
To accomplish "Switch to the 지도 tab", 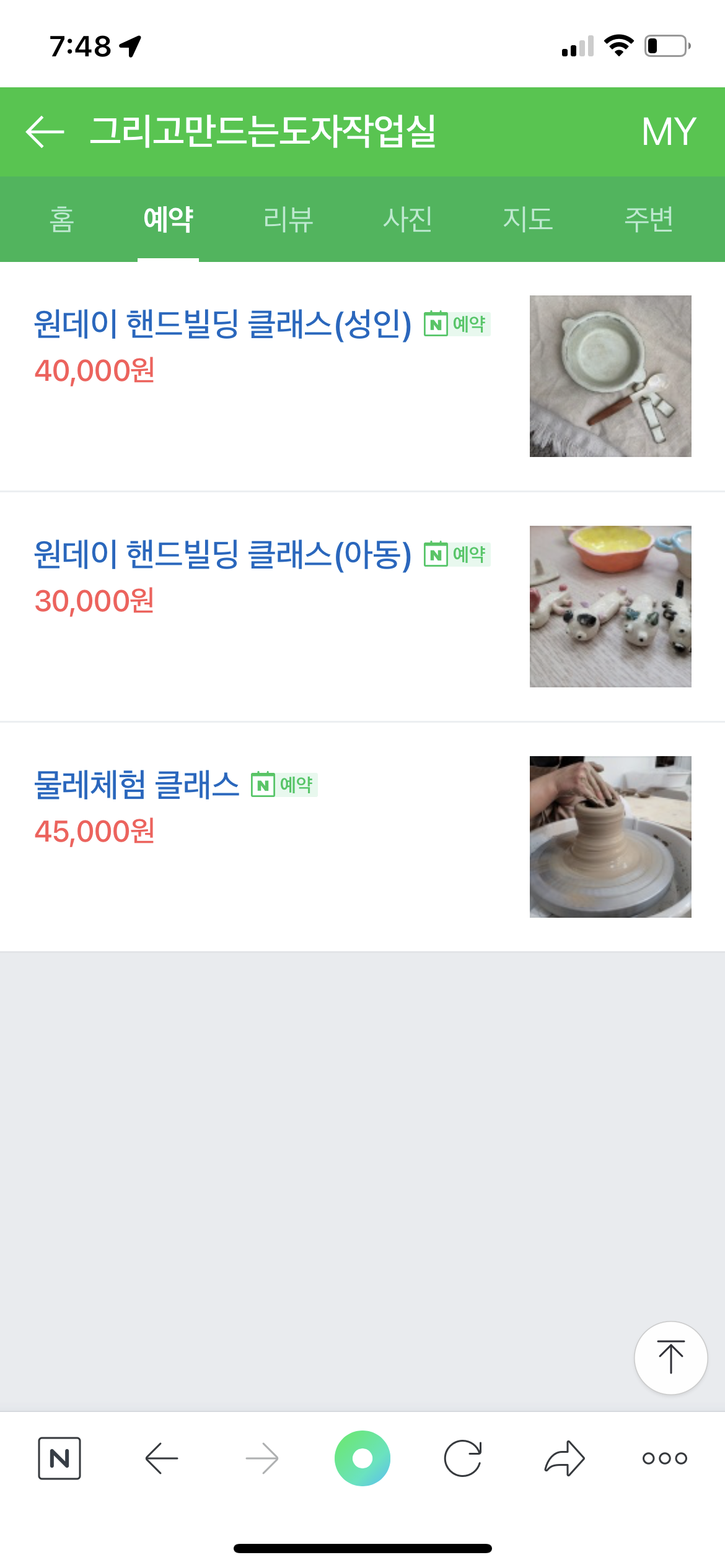I will point(527,219).
